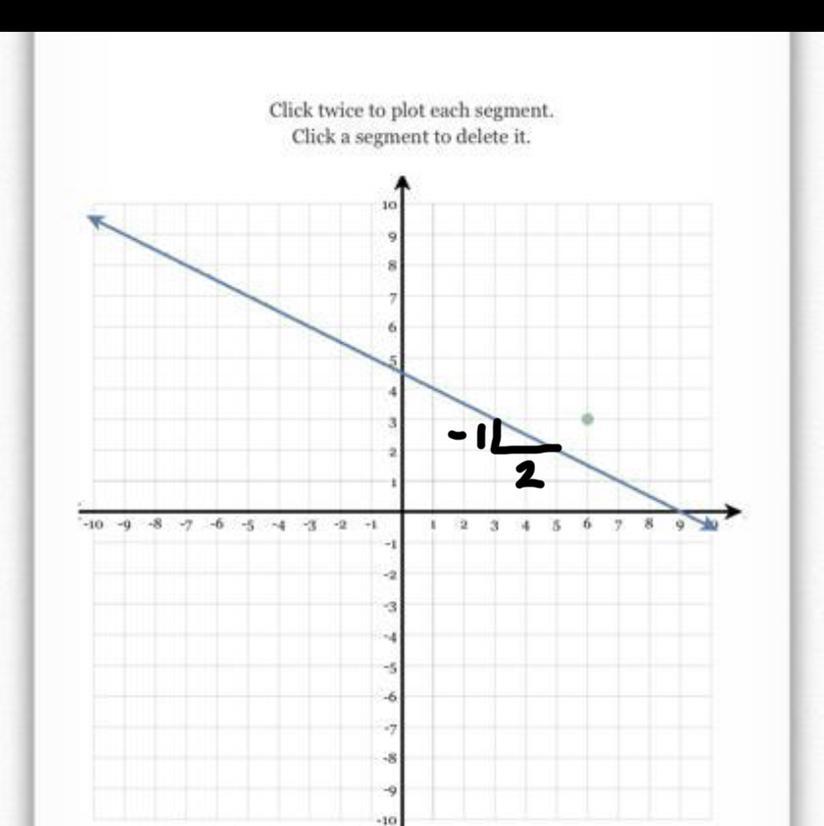This screenshot has height=826, width=824.
Task: Tap the green point marker on the grid
Action: click(x=587, y=419)
